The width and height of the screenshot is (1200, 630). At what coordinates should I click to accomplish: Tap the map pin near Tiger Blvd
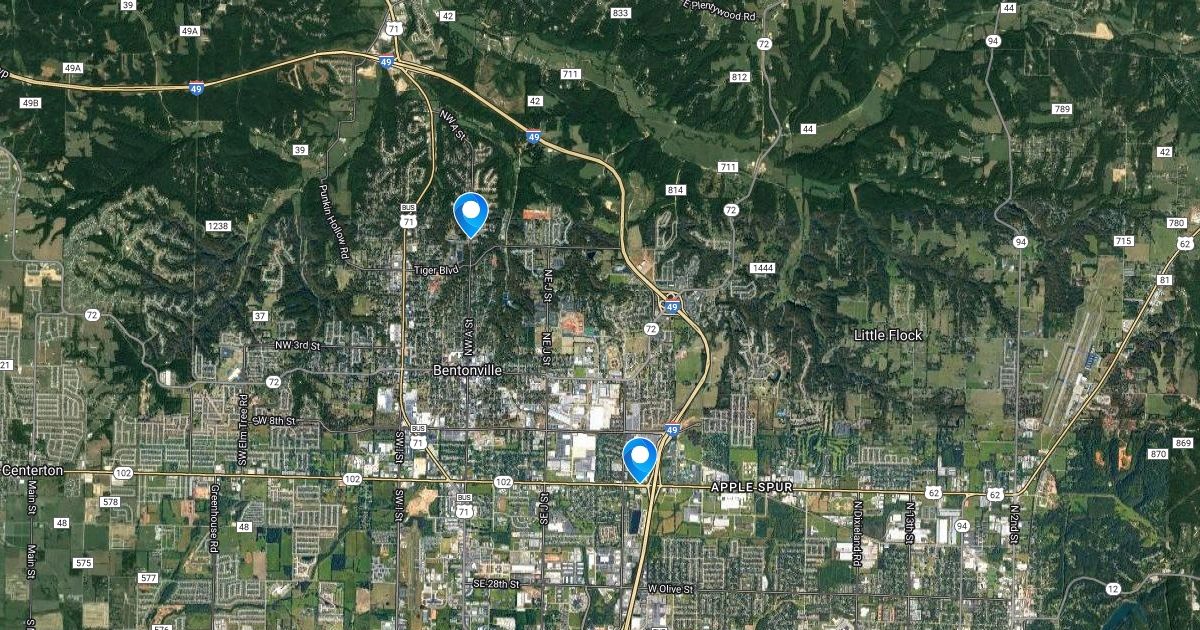[470, 211]
